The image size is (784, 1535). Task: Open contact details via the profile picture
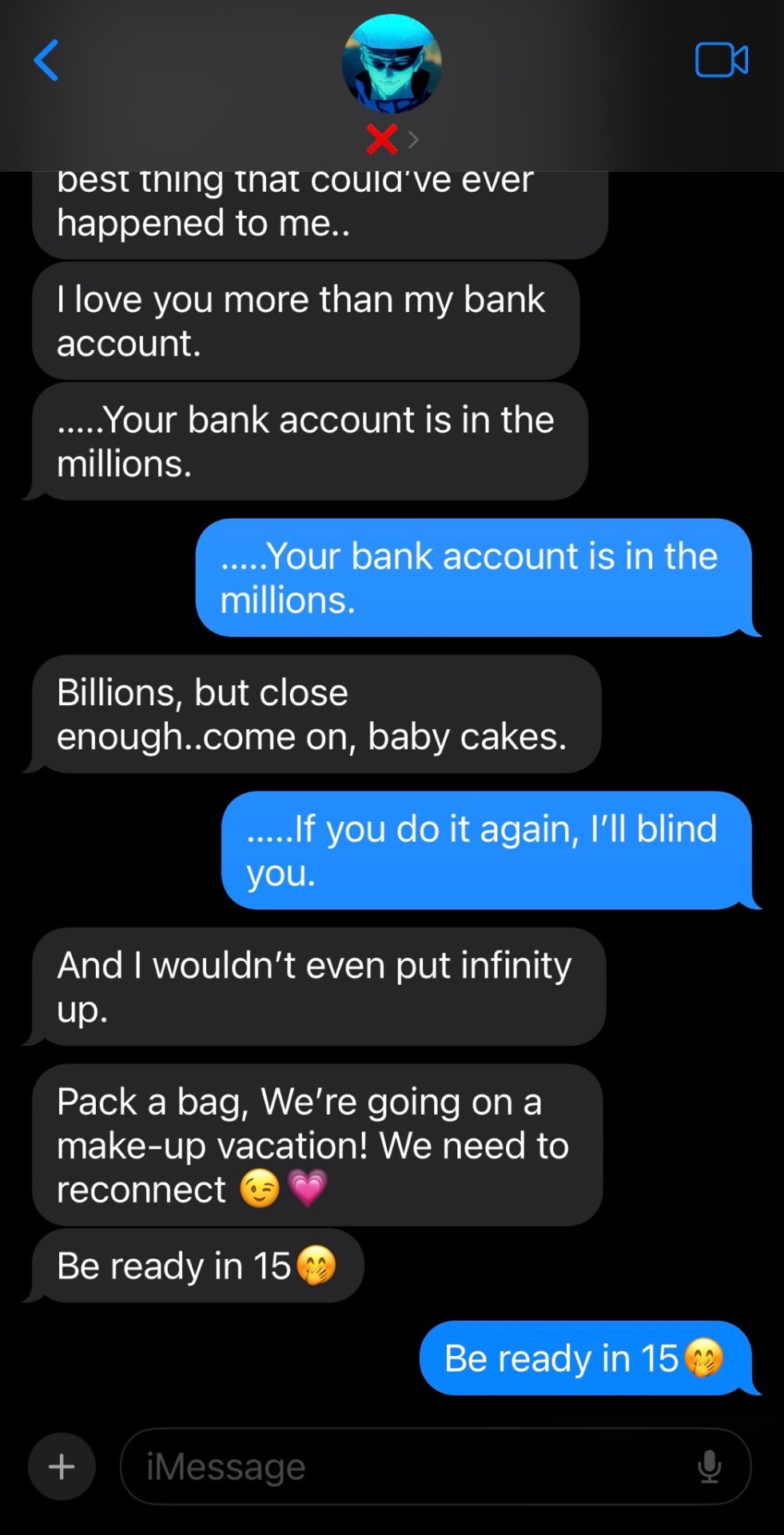point(392,64)
